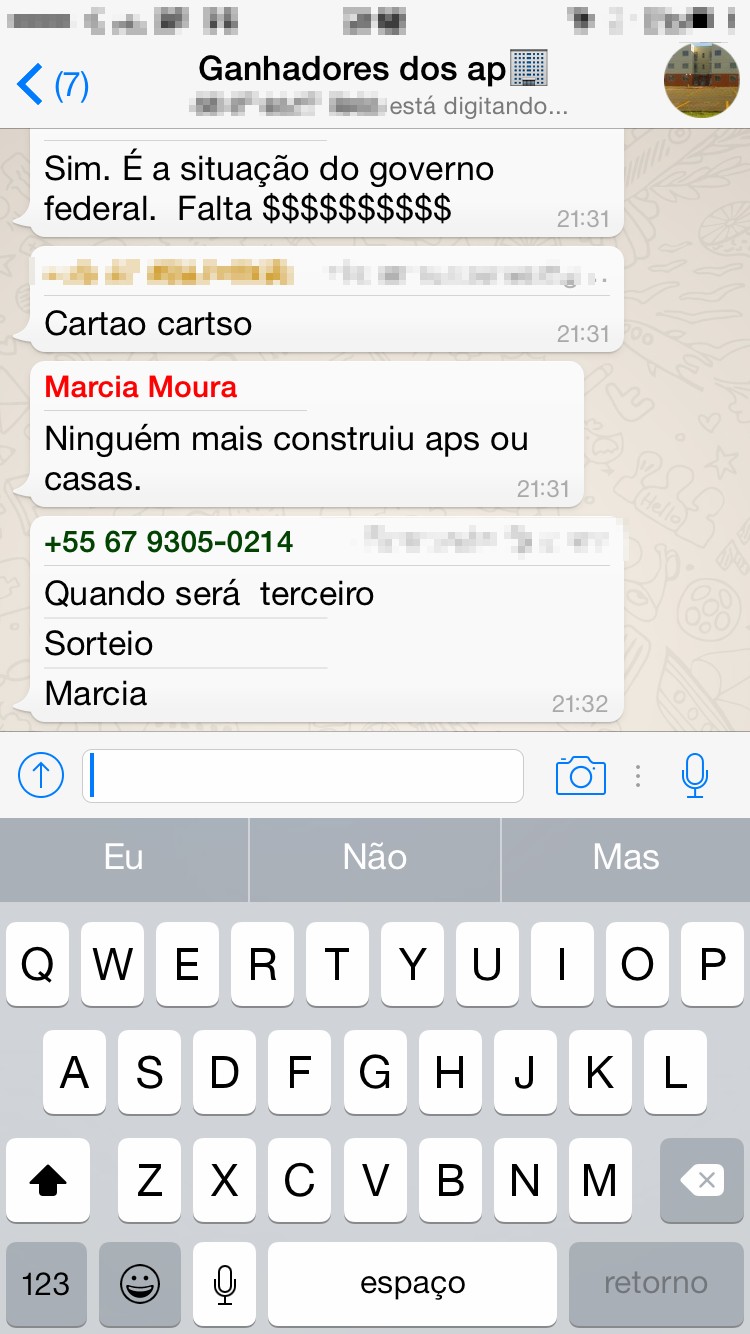Go back to the chats list
The image size is (750, 1334).
50,86
